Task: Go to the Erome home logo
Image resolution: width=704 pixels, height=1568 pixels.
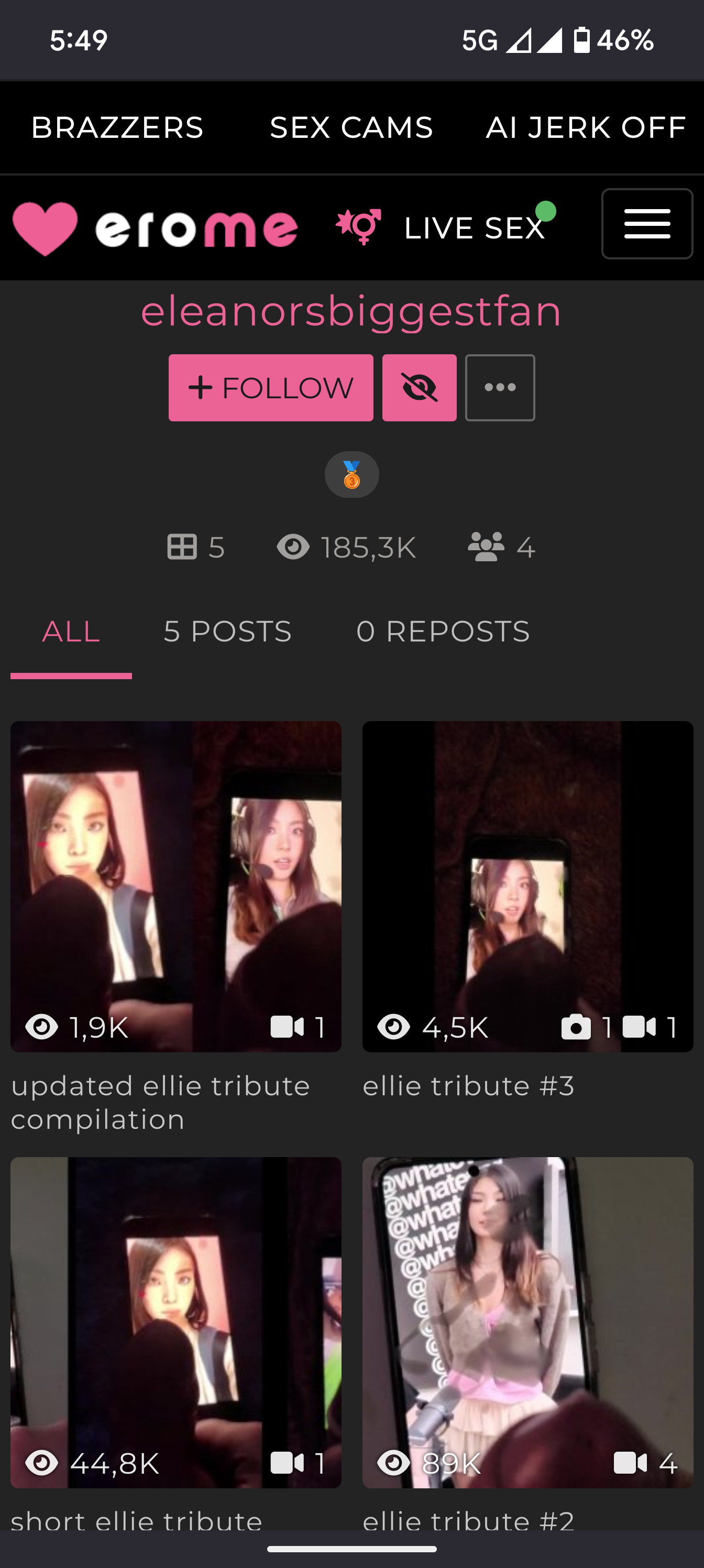Action: pos(155,228)
